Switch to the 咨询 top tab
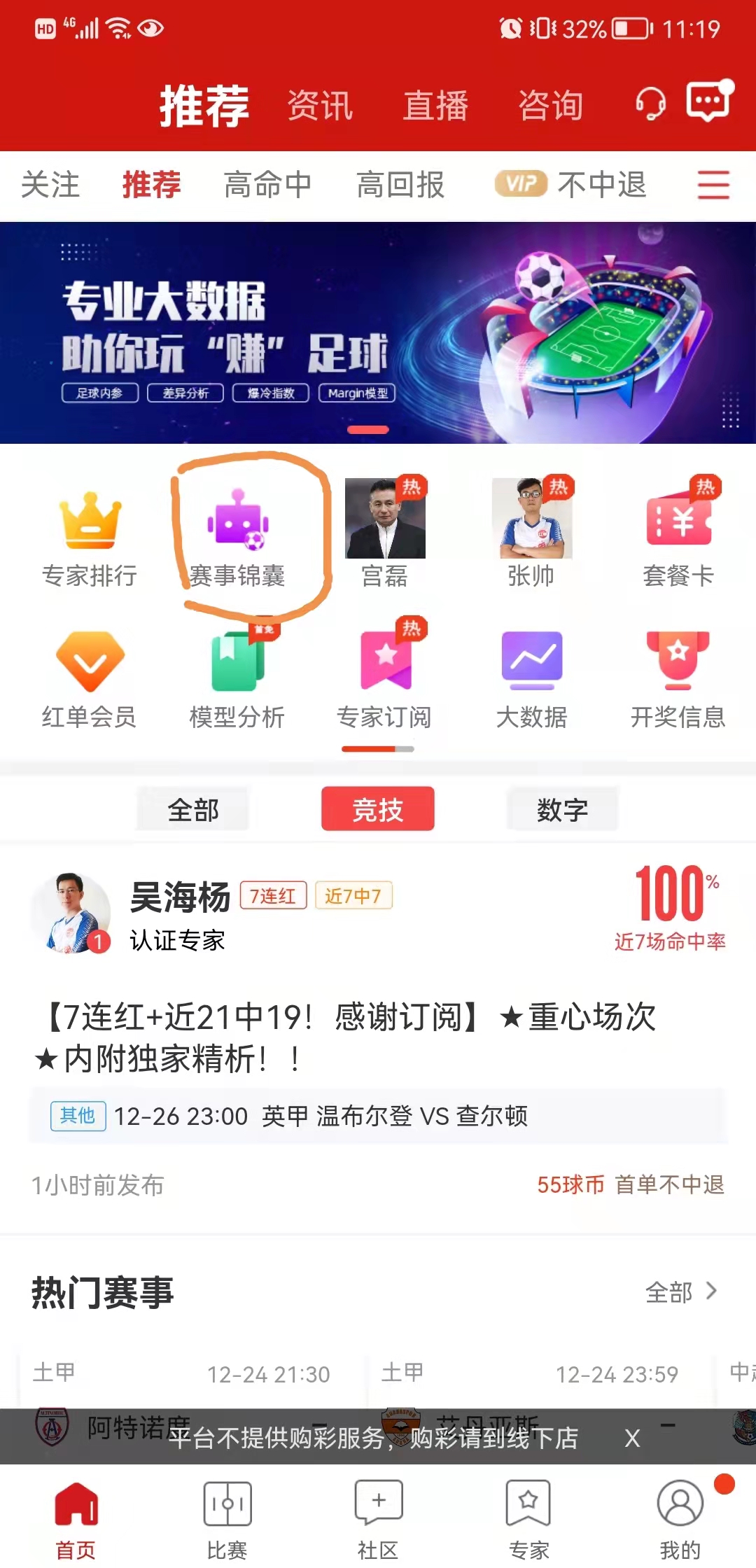This screenshot has height=1568, width=756. pyautogui.click(x=550, y=106)
